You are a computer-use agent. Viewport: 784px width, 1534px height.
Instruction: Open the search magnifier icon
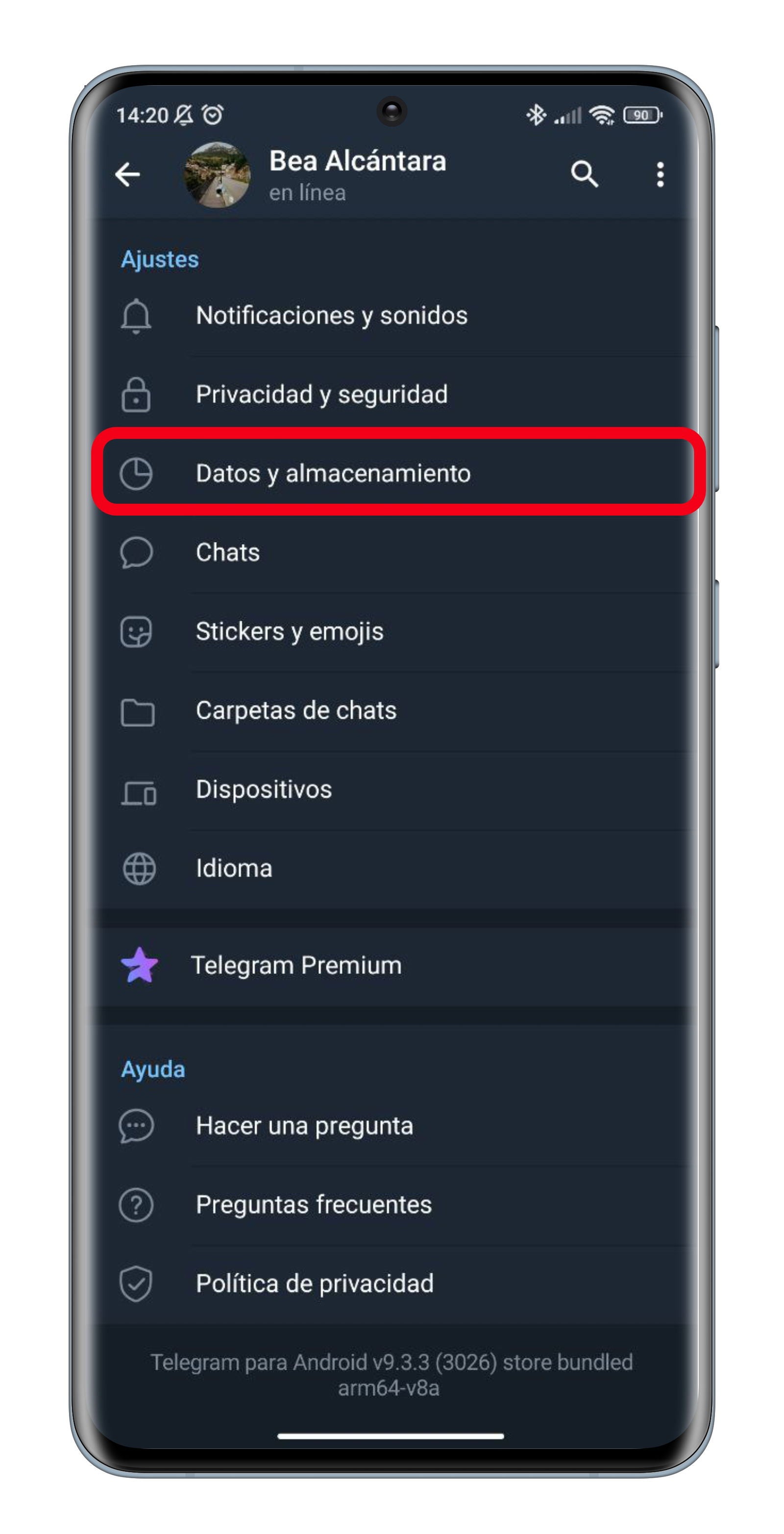click(x=584, y=174)
